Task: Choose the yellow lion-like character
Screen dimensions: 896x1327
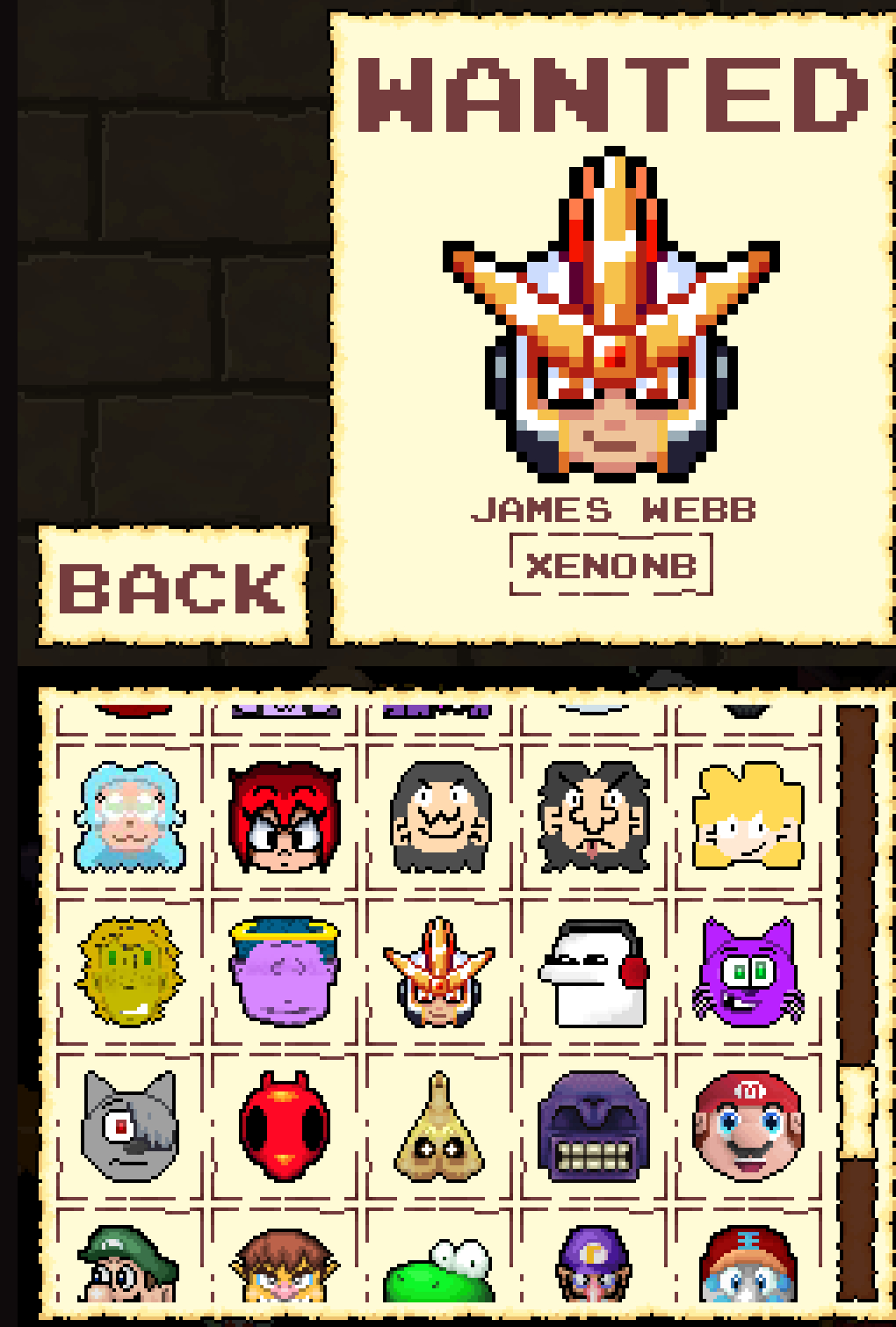Action: (x=130, y=972)
